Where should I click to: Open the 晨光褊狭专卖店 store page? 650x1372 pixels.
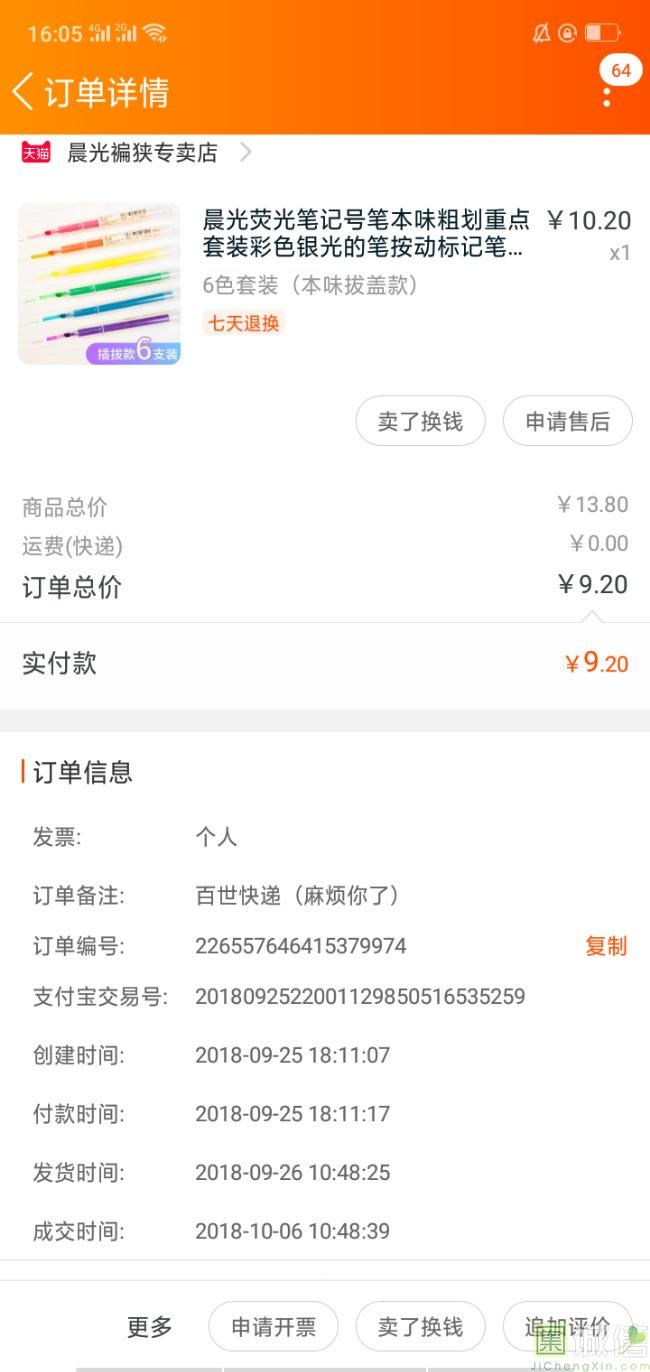pyautogui.click(x=142, y=153)
